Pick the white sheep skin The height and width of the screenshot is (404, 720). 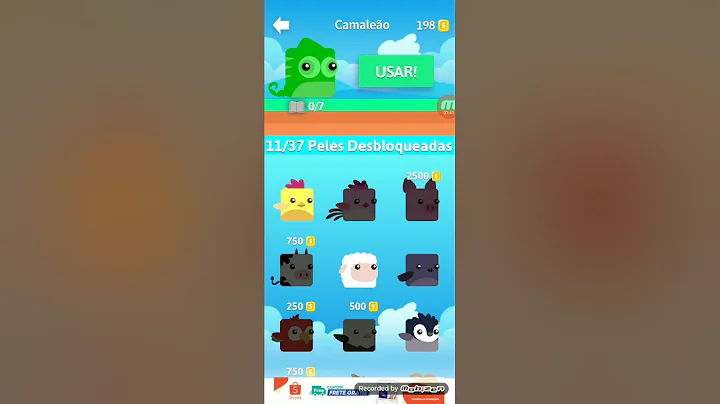pos(358,269)
